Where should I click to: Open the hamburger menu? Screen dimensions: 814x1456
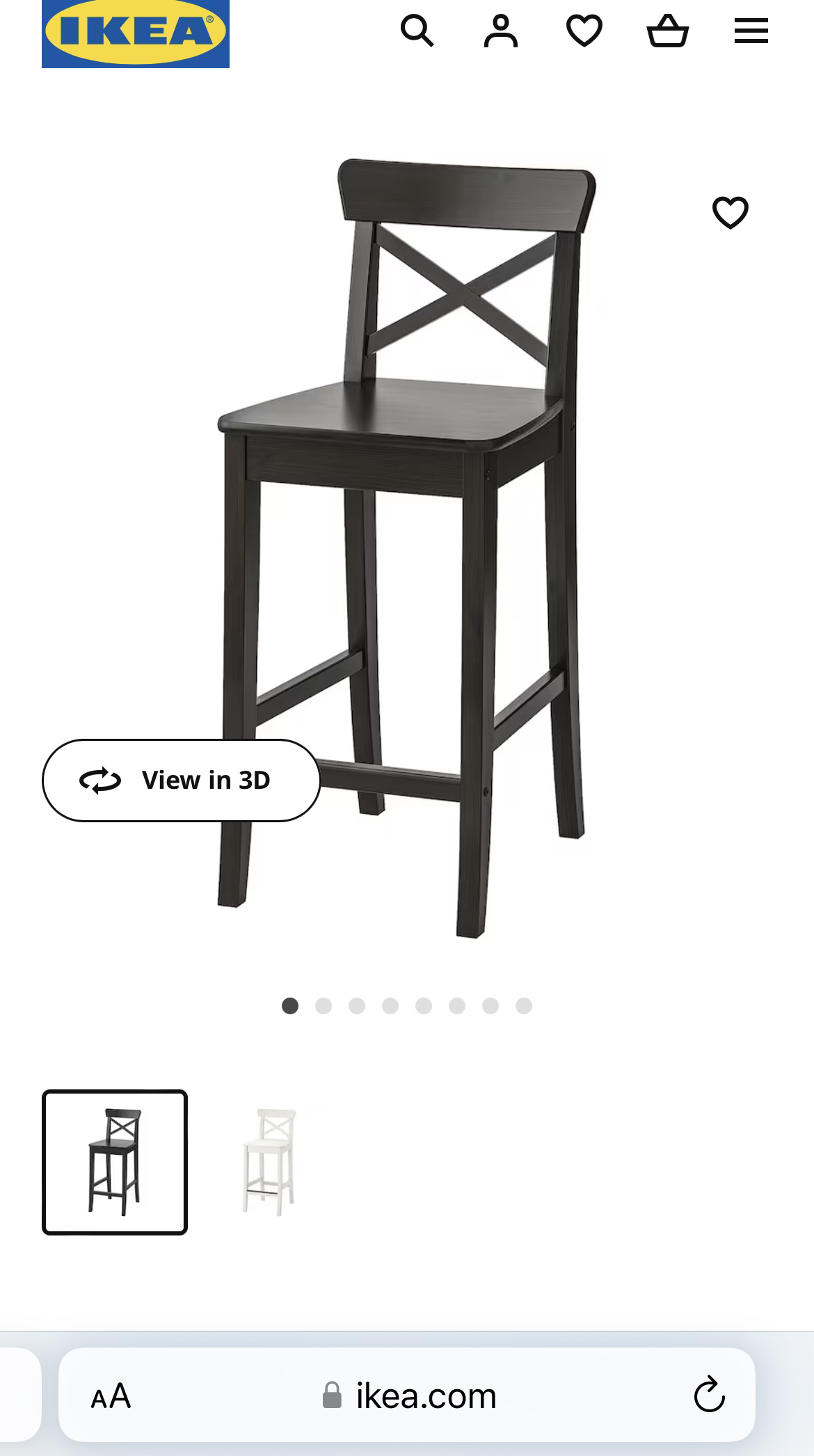[751, 31]
